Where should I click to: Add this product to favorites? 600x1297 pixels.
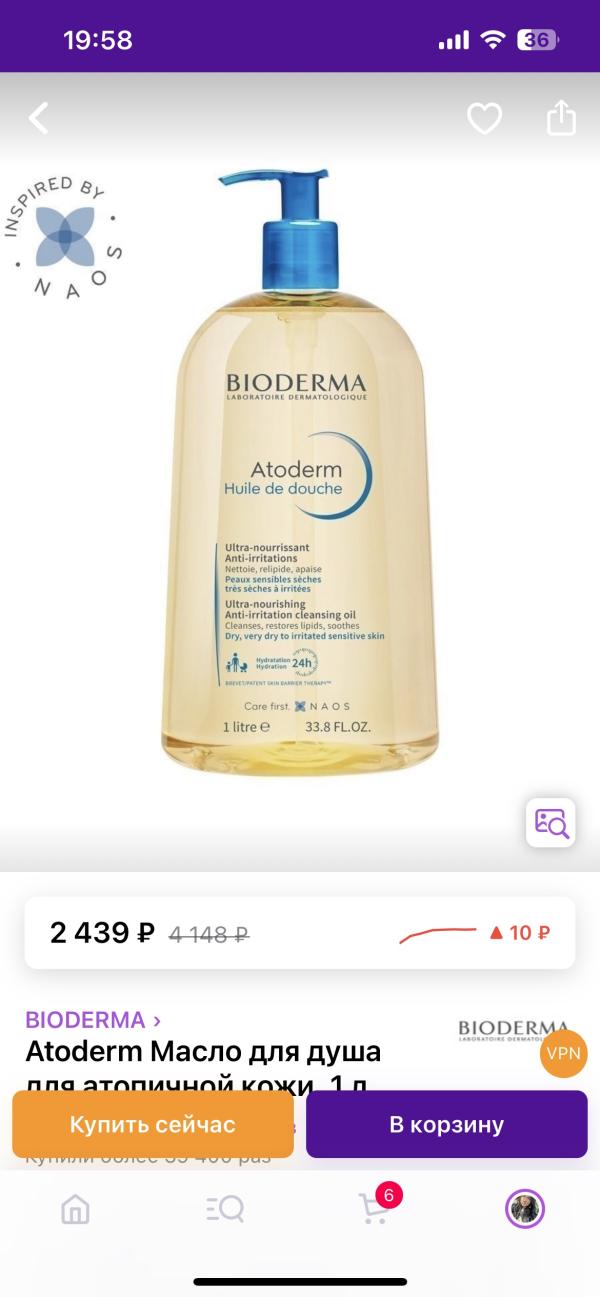485,119
